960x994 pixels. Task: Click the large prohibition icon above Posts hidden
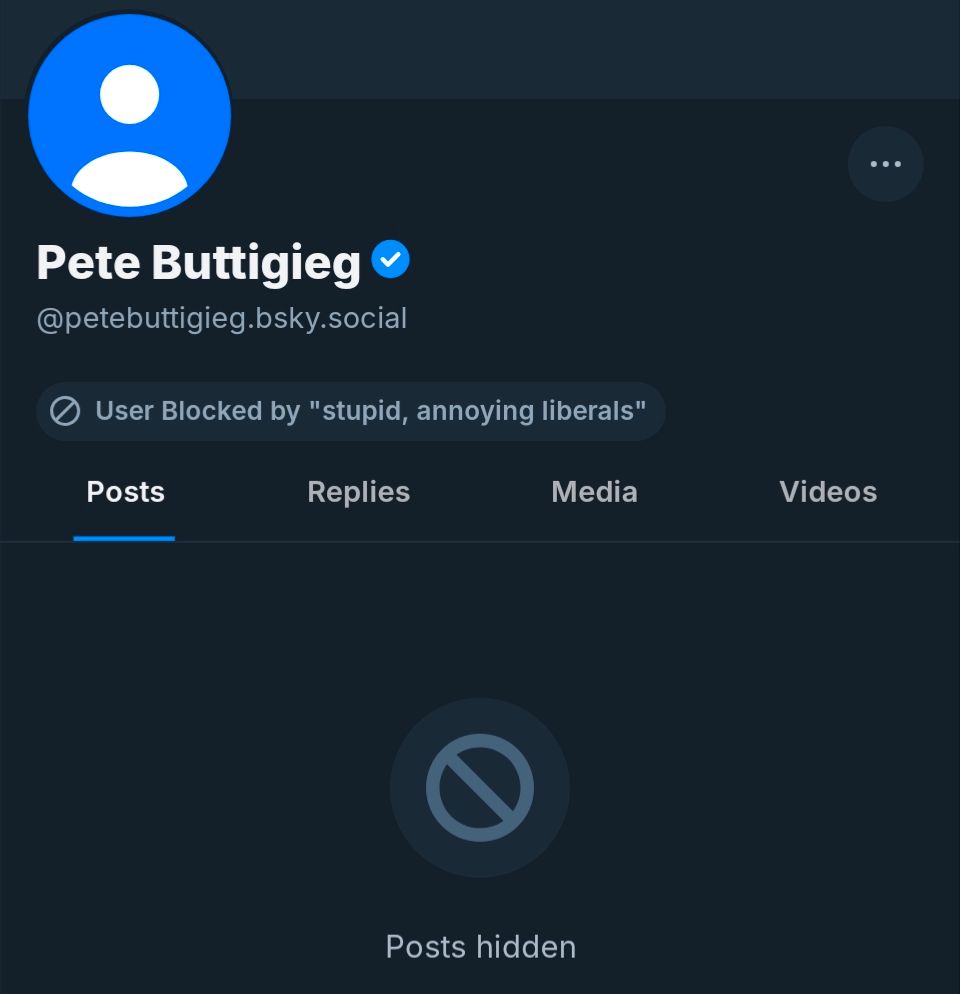tap(480, 787)
